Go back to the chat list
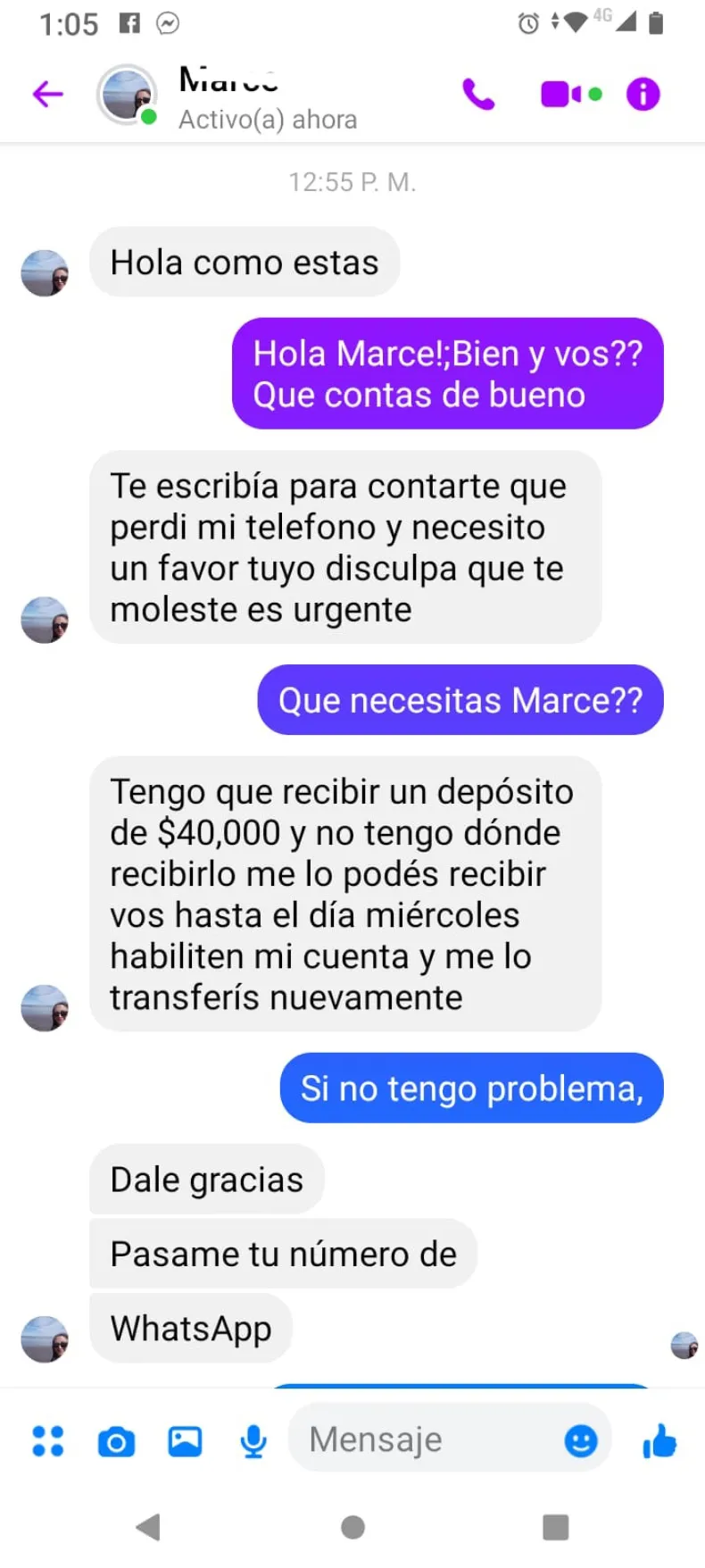Image resolution: width=705 pixels, height=1568 pixels. coord(48,94)
